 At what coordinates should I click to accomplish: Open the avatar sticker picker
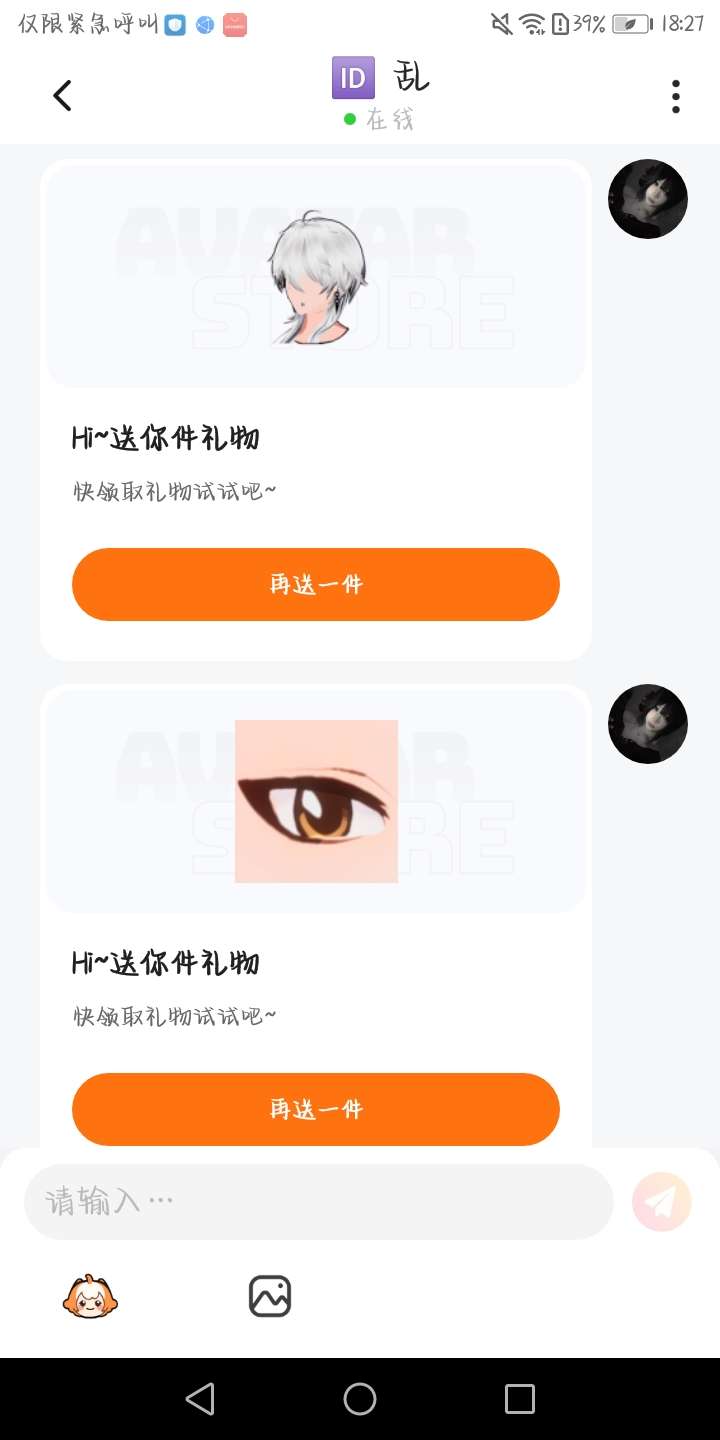click(90, 1297)
